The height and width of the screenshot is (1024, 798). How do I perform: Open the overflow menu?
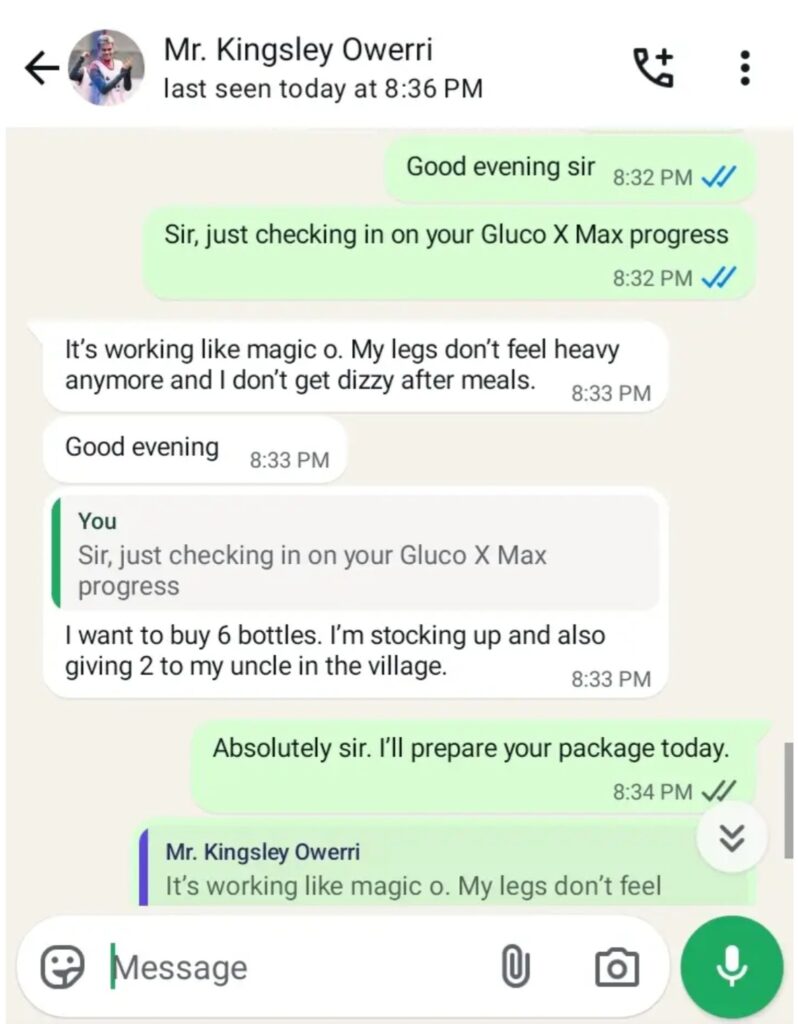coord(744,68)
